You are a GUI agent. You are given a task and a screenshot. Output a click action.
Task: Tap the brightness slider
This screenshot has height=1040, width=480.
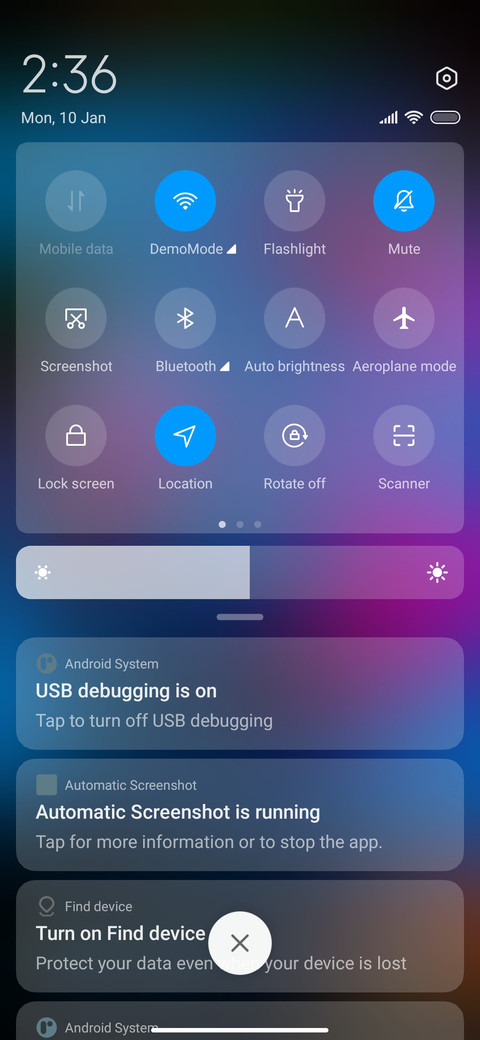(x=240, y=572)
